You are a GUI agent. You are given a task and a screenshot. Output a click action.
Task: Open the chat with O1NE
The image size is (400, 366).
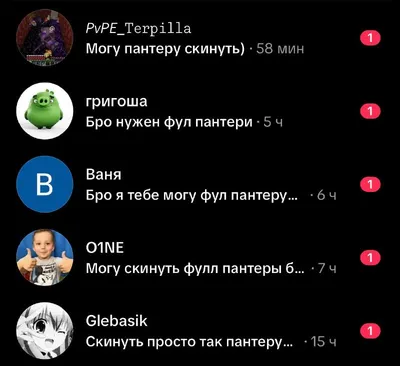point(200,258)
